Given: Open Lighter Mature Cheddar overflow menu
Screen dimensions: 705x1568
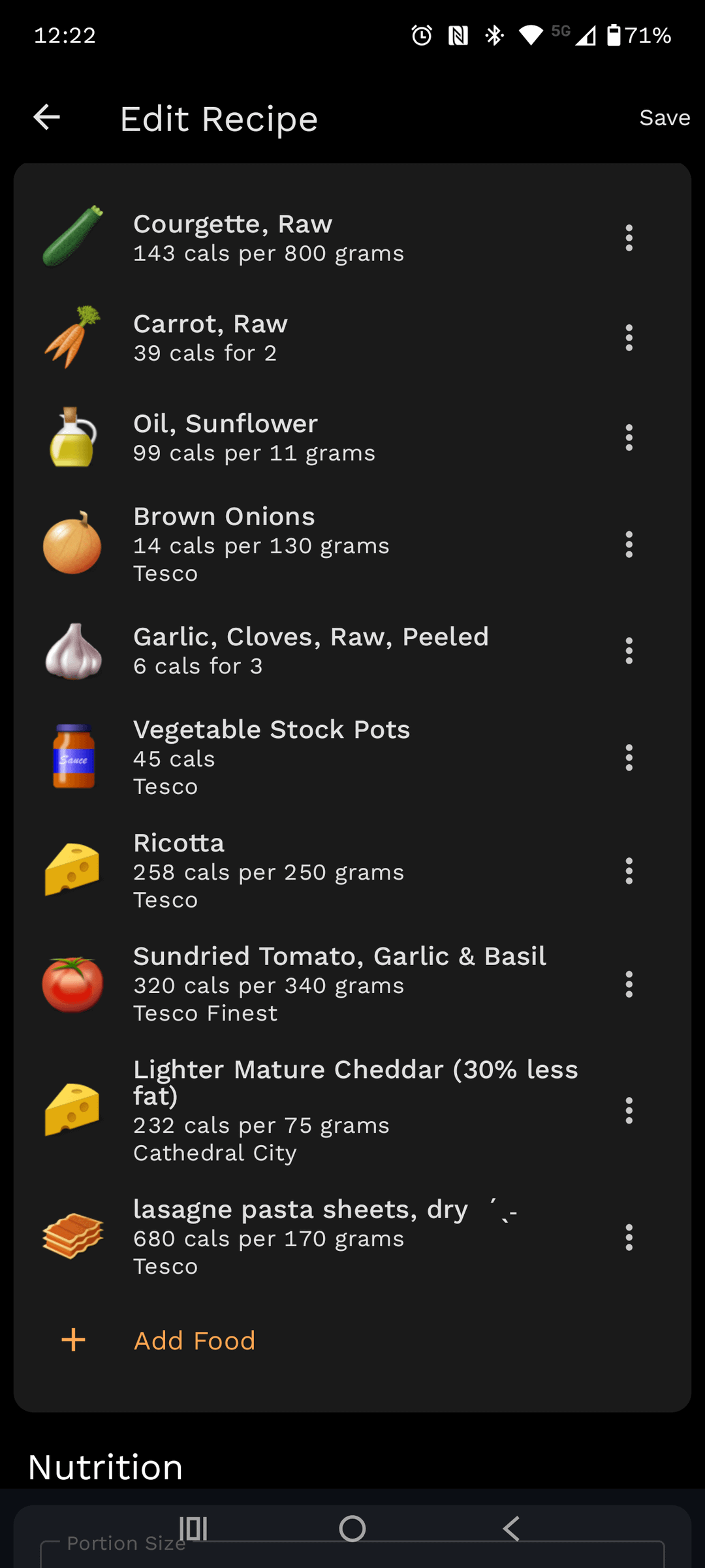Looking at the screenshot, I should coord(629,1111).
